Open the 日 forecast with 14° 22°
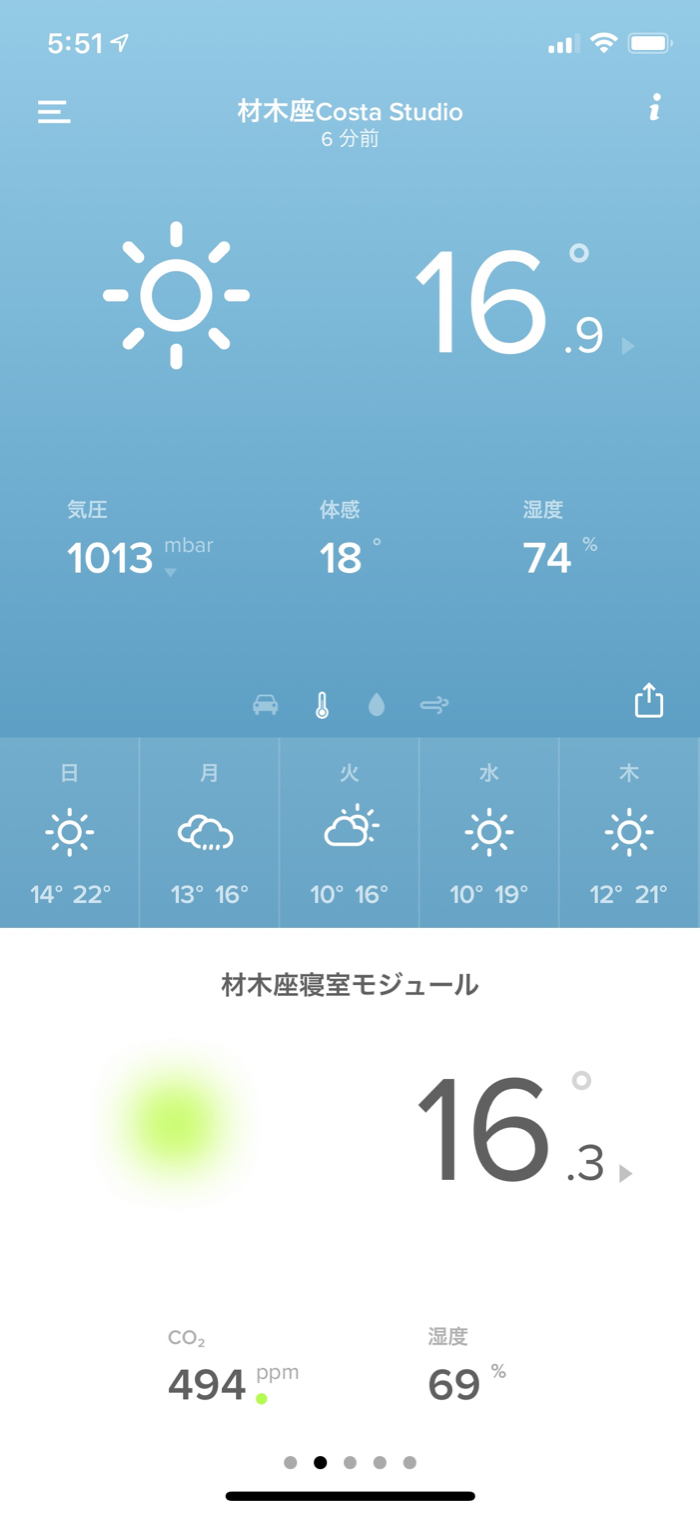Image resolution: width=700 pixels, height=1516 pixels. (70, 833)
